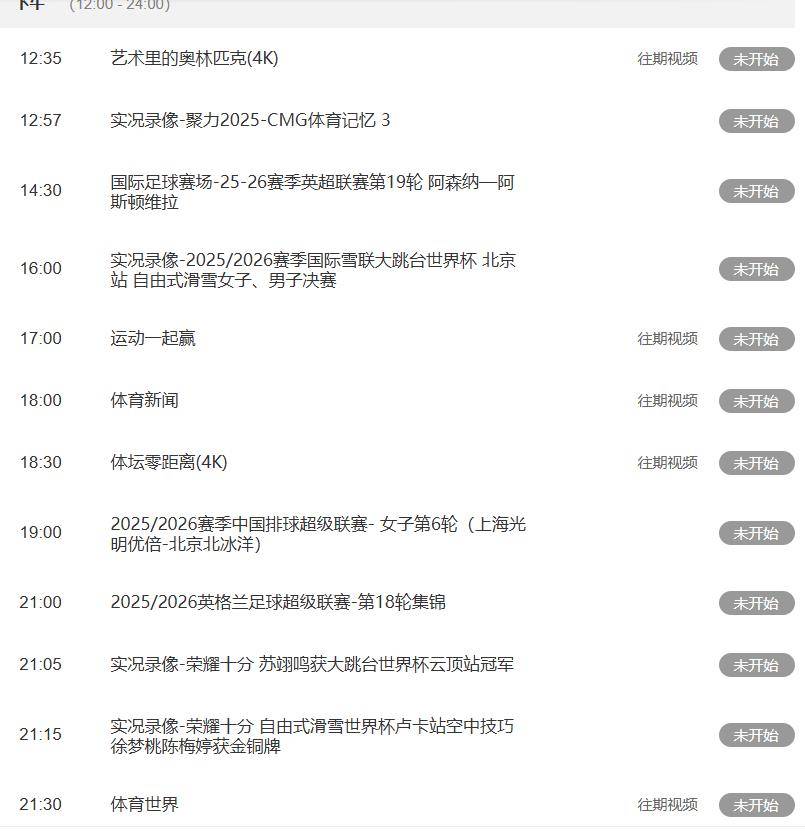Tap 未开始 for the 19:00 中国排球超级联赛 match
The height and width of the screenshot is (831, 805).
coord(756,533)
